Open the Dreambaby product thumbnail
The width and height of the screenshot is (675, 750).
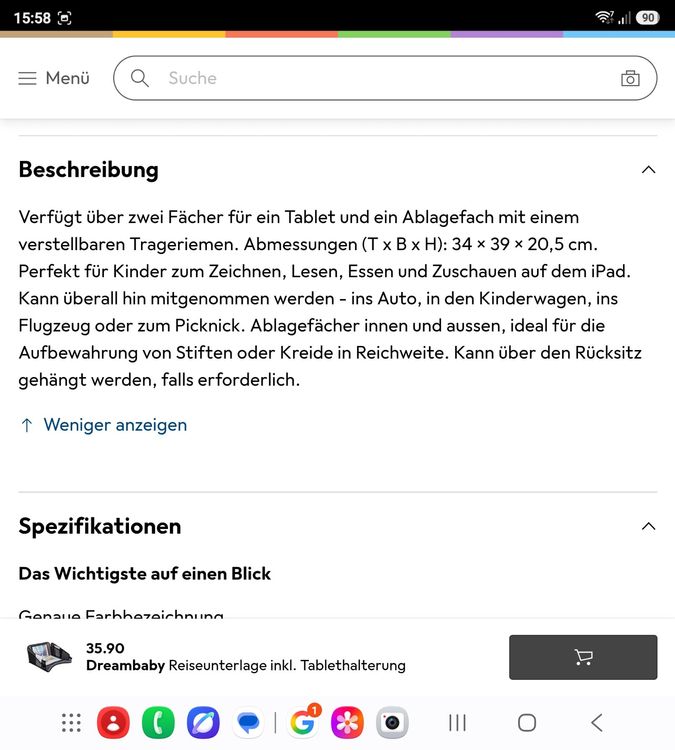[49, 657]
